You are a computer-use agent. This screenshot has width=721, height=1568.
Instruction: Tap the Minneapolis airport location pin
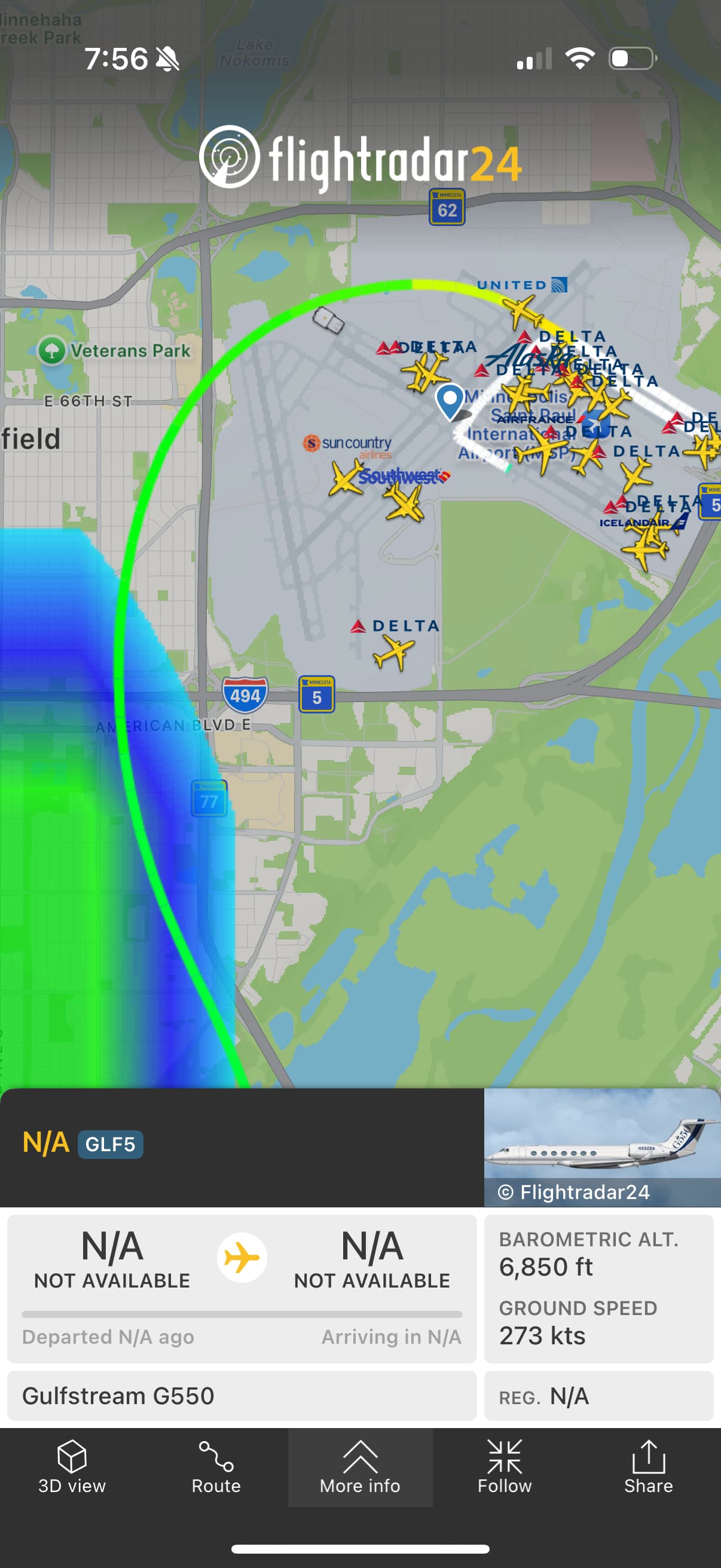click(x=450, y=401)
